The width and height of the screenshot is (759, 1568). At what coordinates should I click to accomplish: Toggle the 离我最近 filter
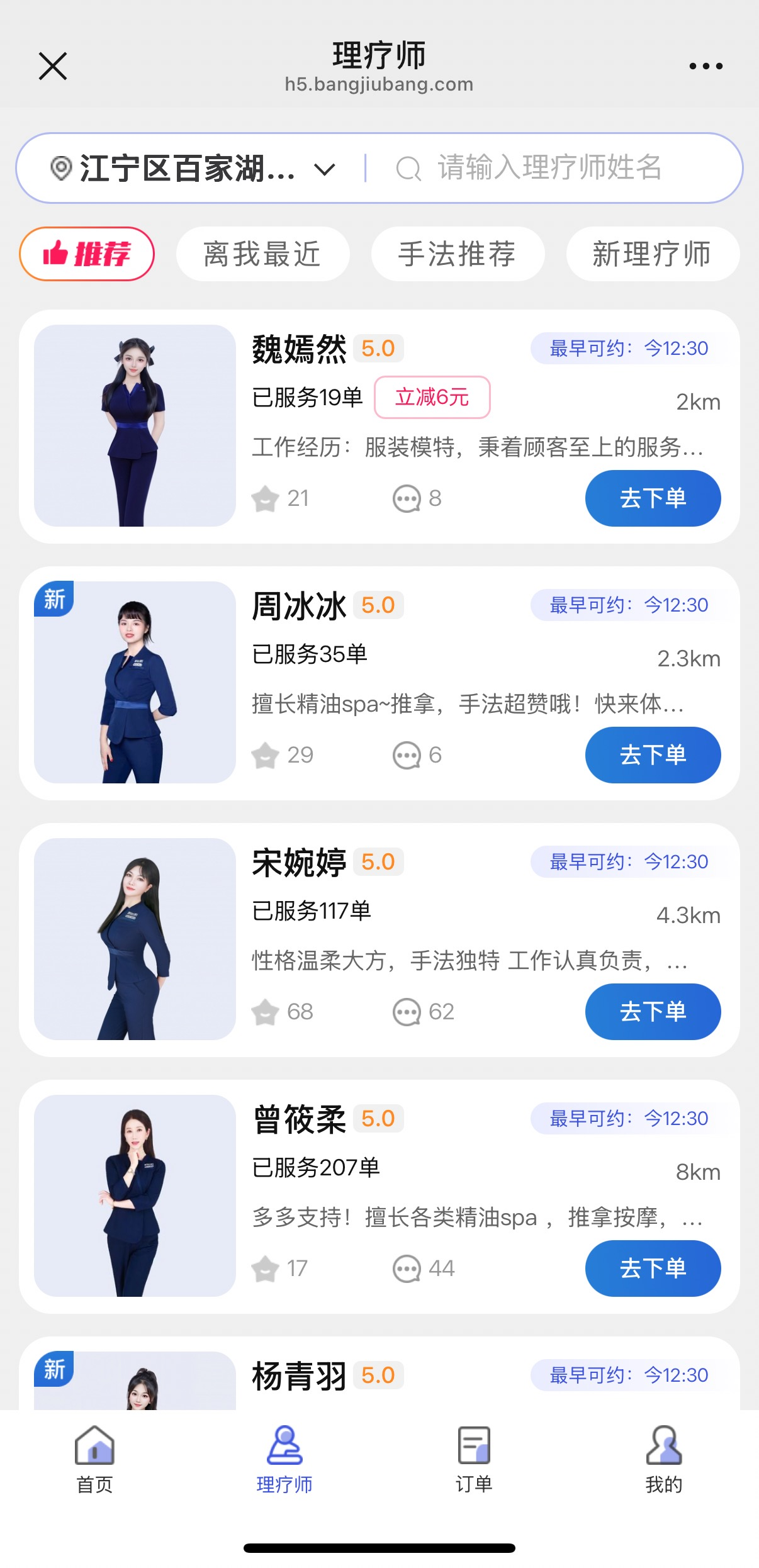click(x=262, y=254)
